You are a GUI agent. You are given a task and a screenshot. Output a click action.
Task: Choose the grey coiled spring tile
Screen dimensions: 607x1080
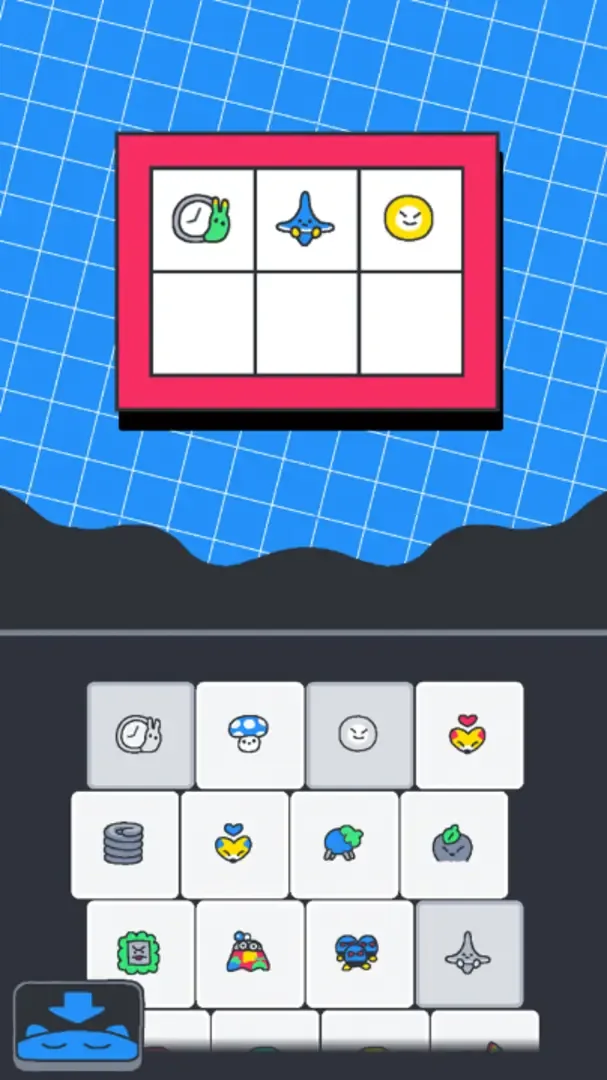coord(125,844)
